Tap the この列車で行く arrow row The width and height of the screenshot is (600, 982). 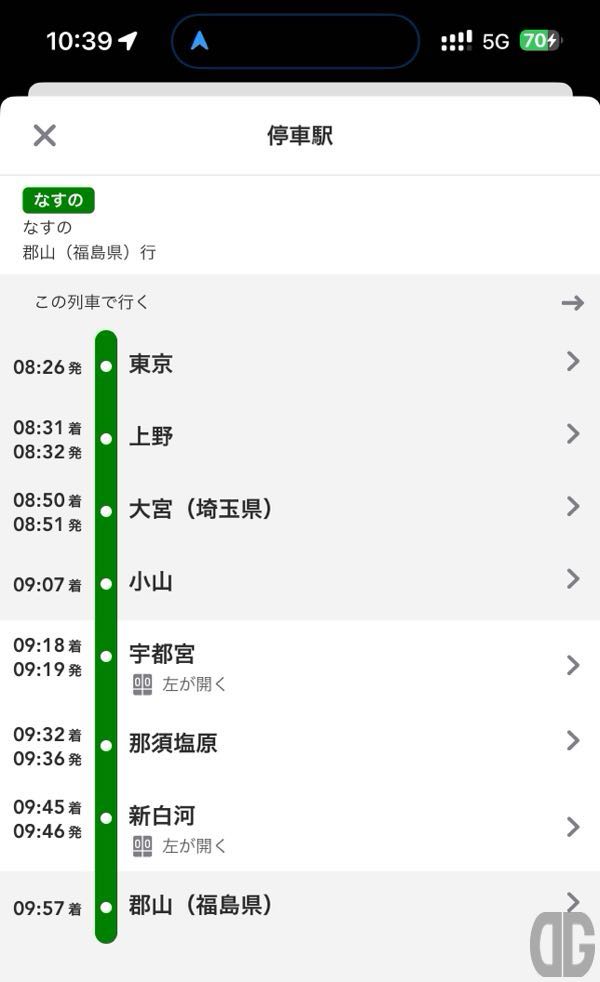coord(300,302)
